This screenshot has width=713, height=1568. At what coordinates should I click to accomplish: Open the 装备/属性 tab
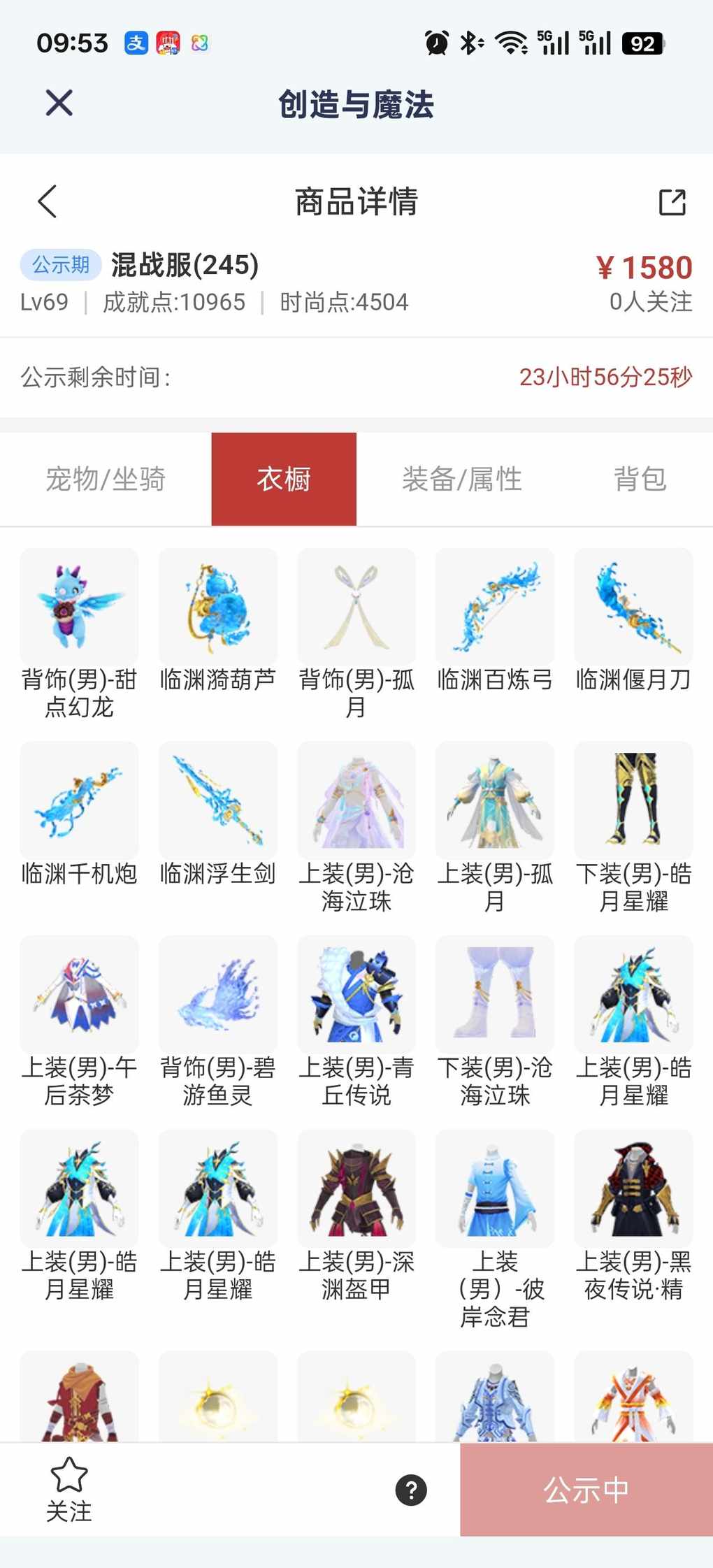point(462,480)
